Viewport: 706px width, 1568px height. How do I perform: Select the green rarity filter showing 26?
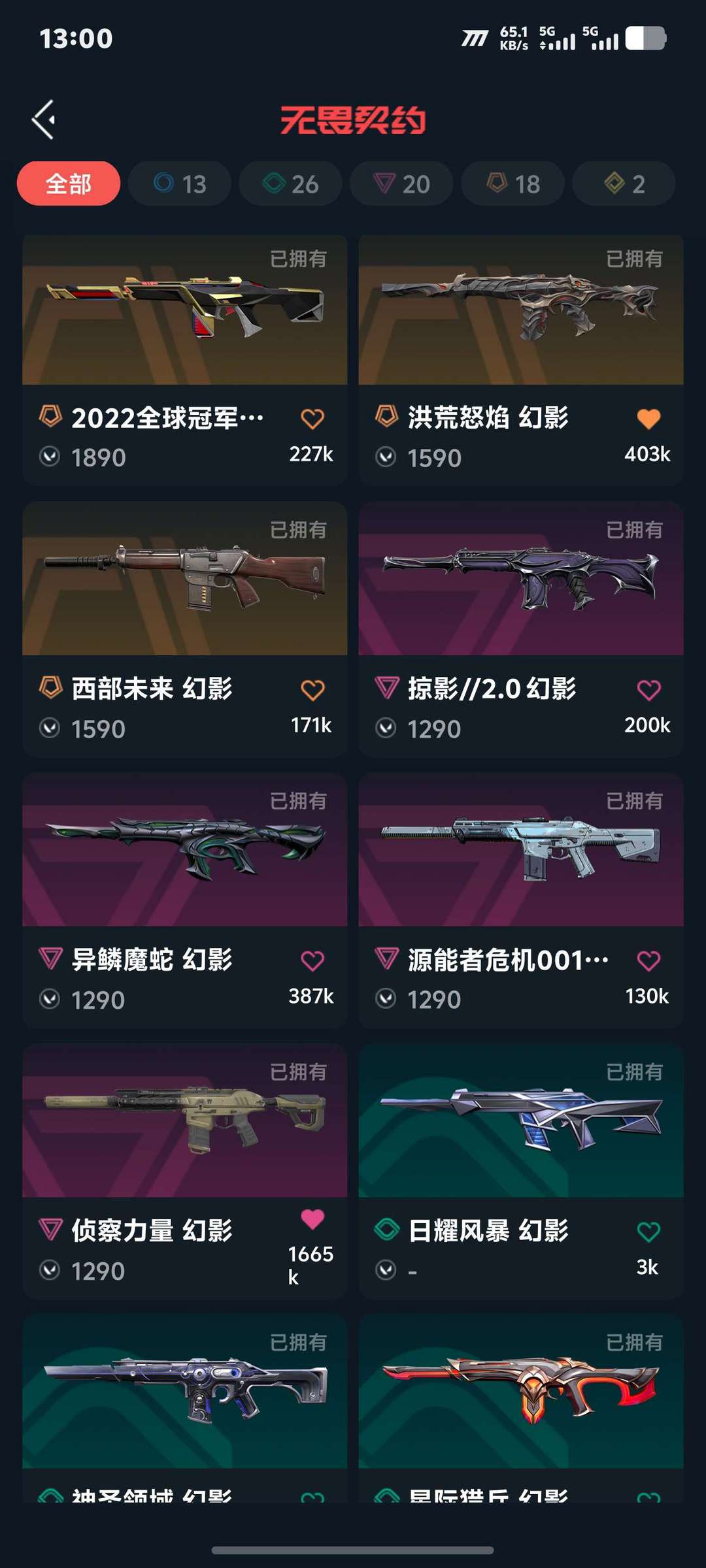[290, 184]
